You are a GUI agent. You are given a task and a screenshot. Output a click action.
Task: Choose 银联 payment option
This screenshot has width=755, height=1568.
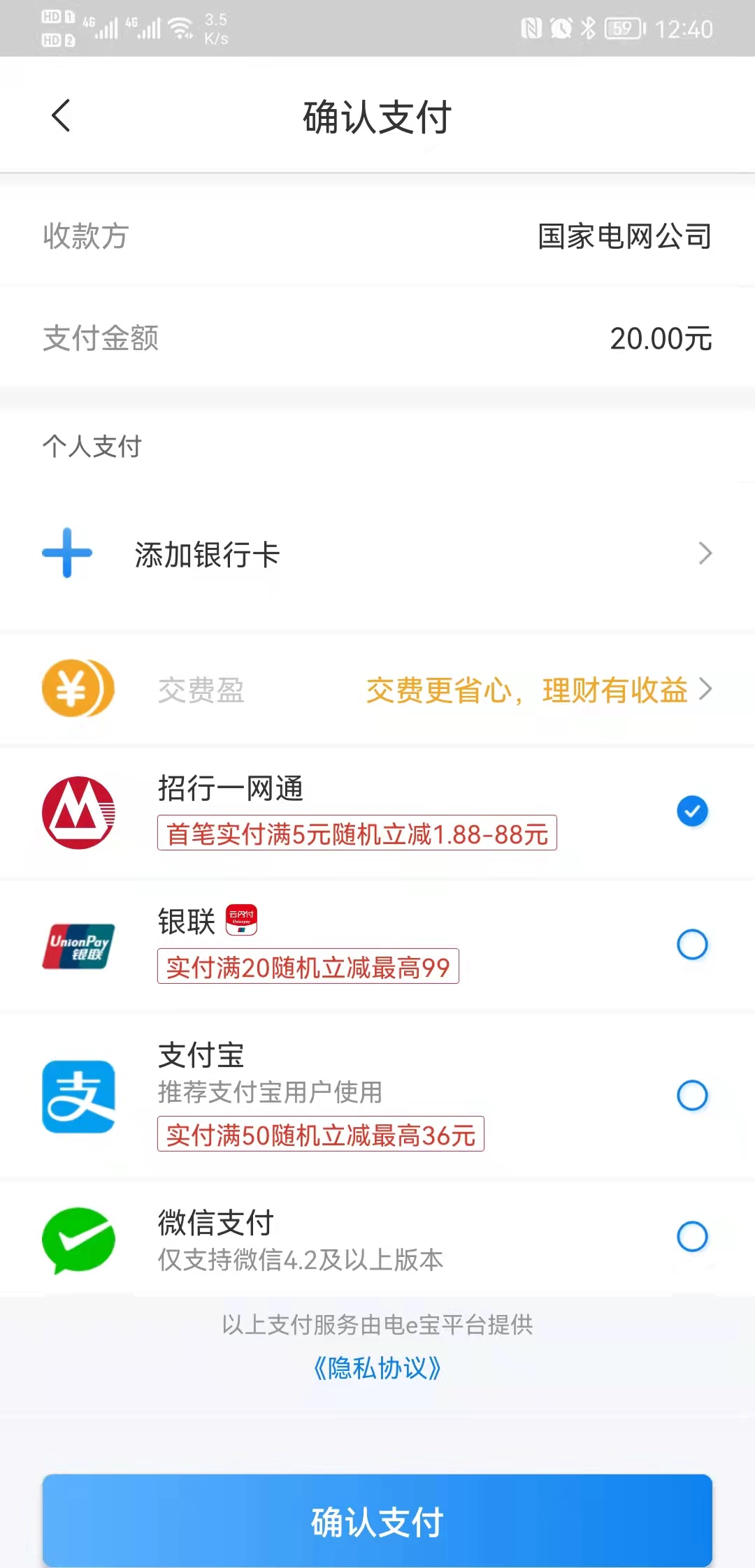point(377,945)
